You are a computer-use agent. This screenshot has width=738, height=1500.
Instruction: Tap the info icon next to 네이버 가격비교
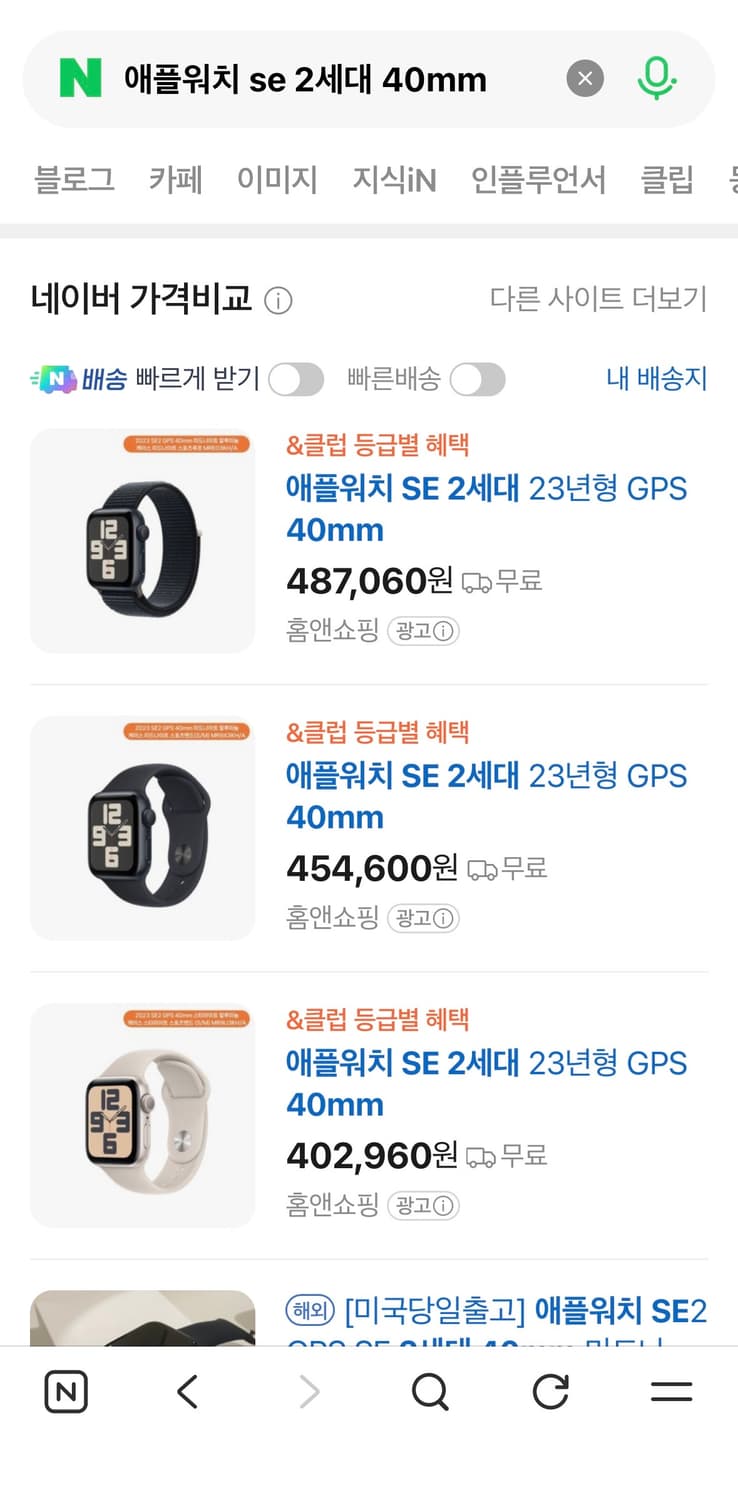[x=277, y=300]
